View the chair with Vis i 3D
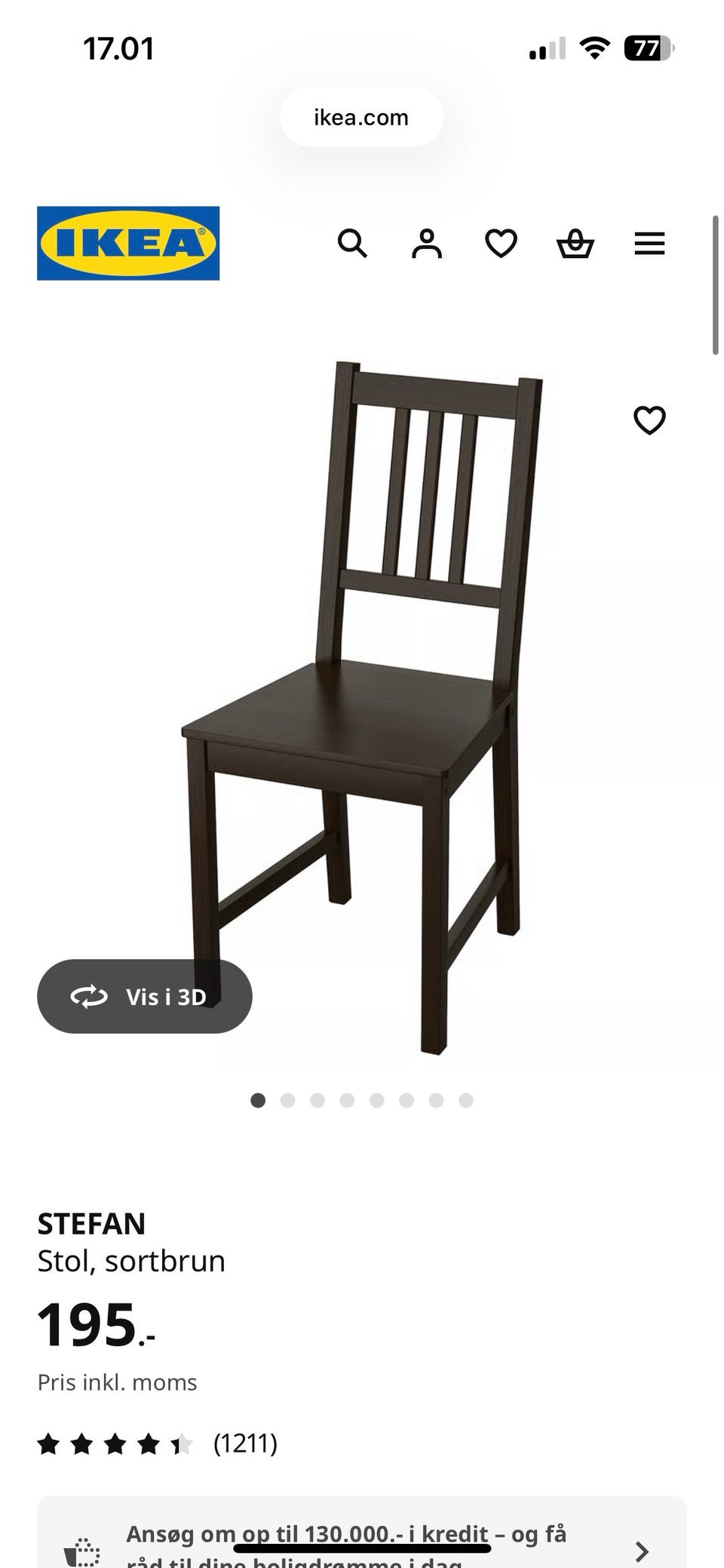This screenshot has width=724, height=1568. pyautogui.click(x=145, y=997)
